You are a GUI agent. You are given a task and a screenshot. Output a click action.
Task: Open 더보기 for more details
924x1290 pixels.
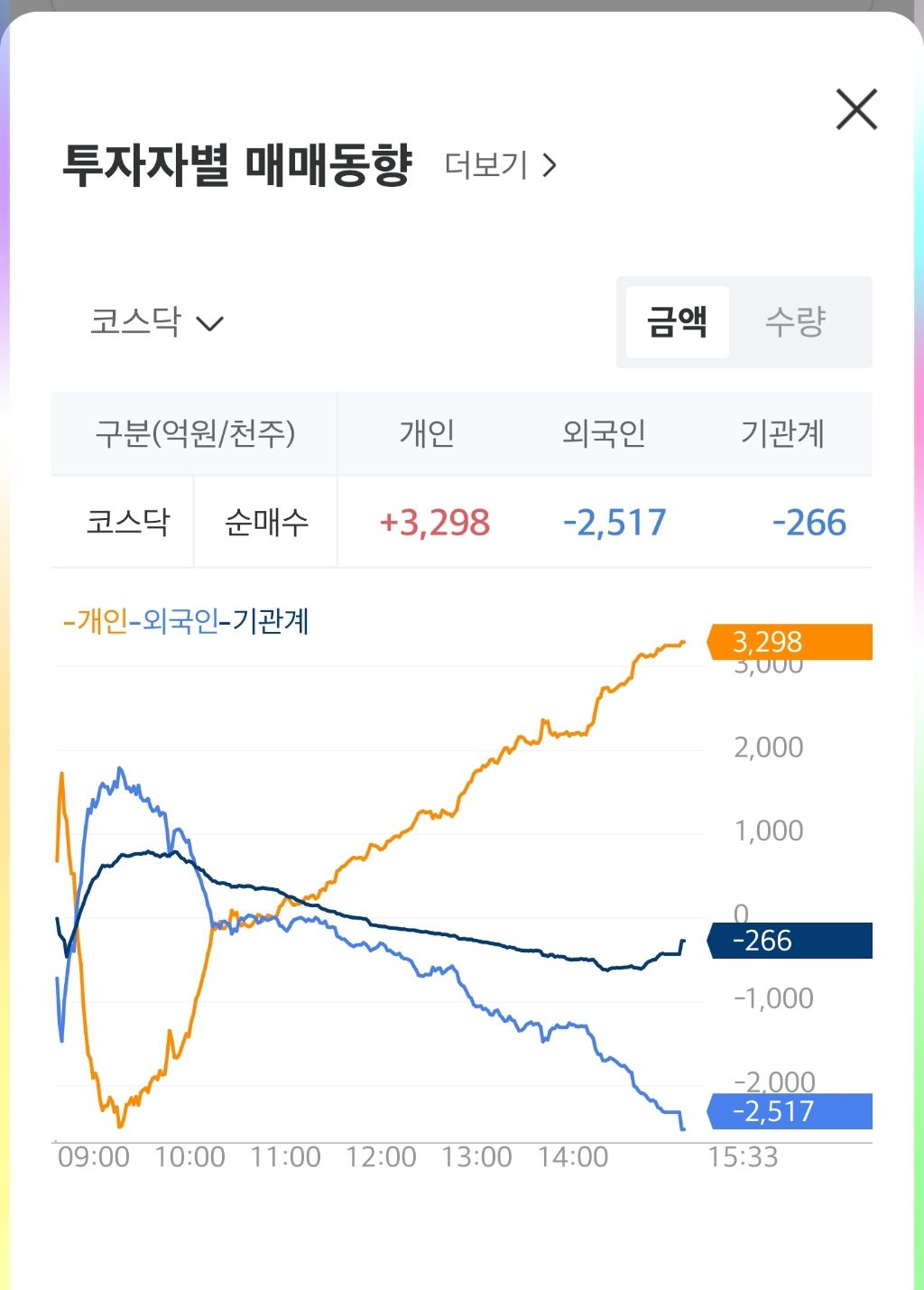coord(501,165)
